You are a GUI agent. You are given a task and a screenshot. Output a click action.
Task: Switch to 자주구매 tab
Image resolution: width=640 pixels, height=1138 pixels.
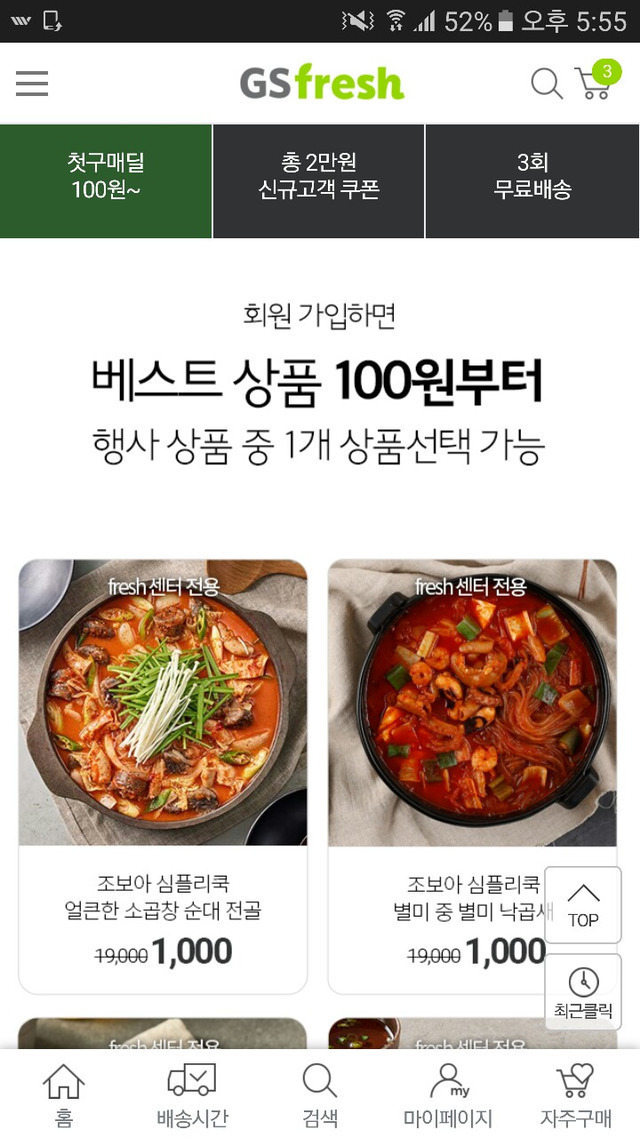pyautogui.click(x=576, y=1095)
